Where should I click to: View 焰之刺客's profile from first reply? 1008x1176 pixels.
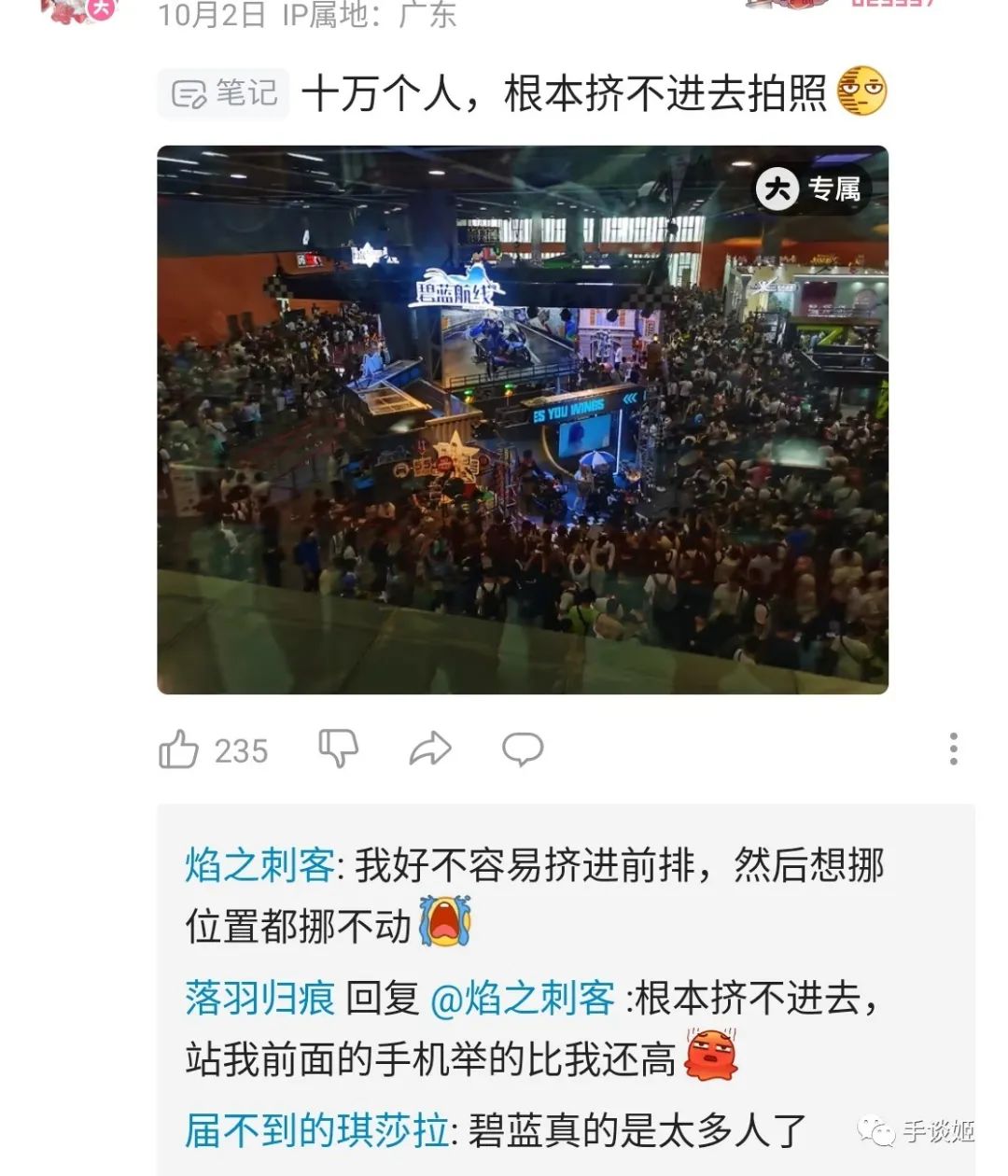[259, 865]
